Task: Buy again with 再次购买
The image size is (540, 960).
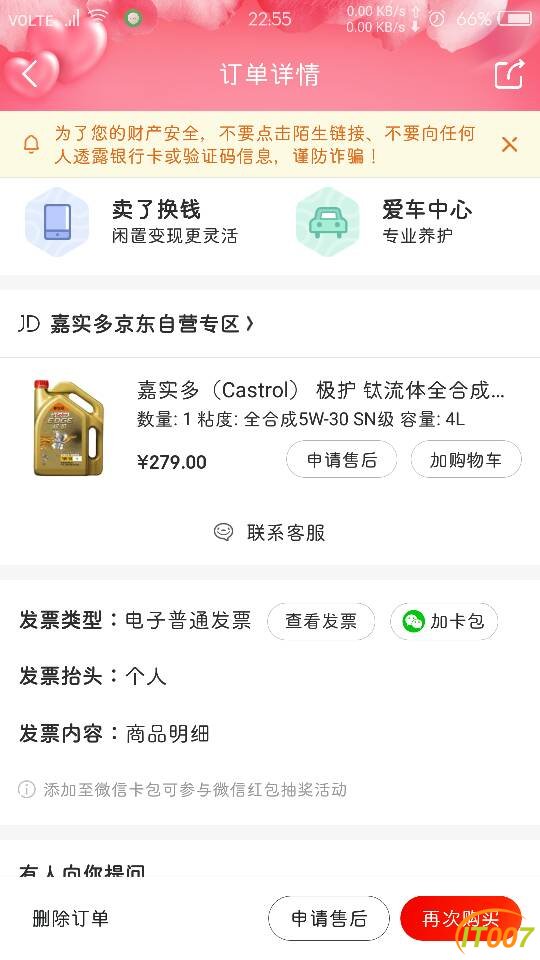Action: (460, 918)
